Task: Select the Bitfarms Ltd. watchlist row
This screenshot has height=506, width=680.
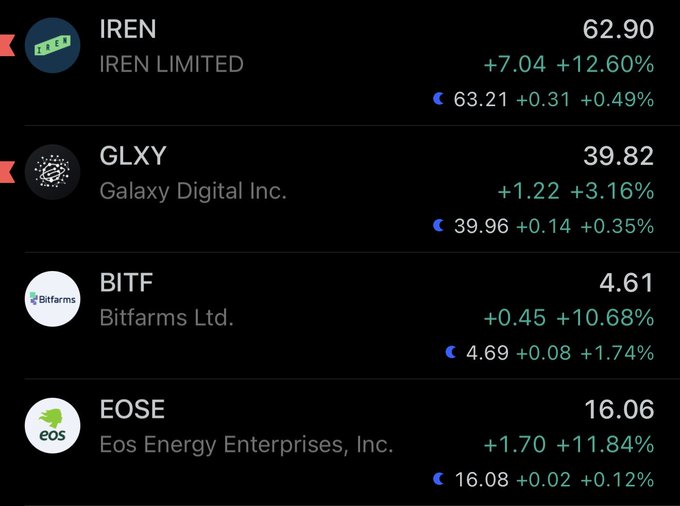Action: [166, 301]
